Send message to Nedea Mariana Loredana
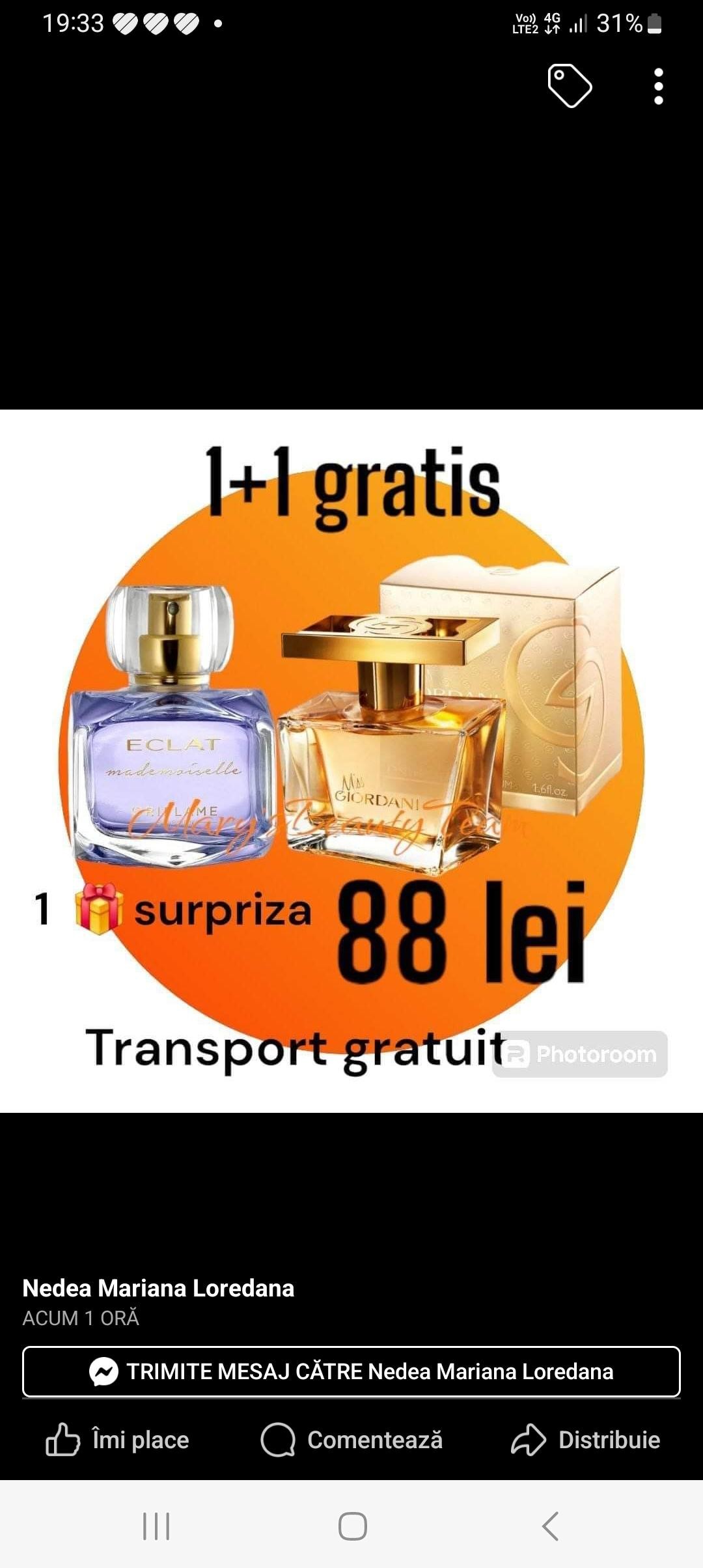 [x=351, y=1371]
